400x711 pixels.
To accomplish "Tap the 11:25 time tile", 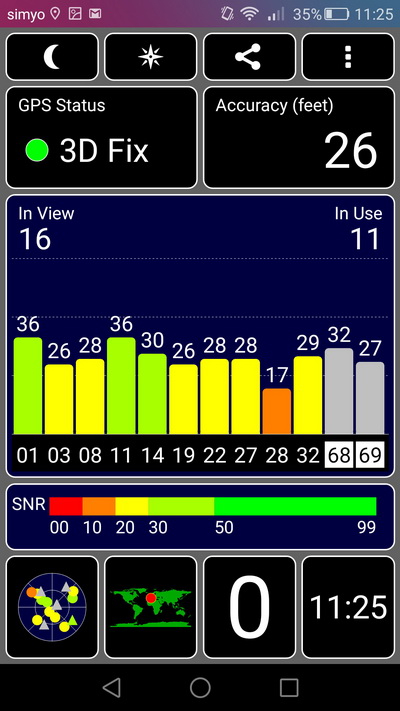I will click(x=348, y=607).
